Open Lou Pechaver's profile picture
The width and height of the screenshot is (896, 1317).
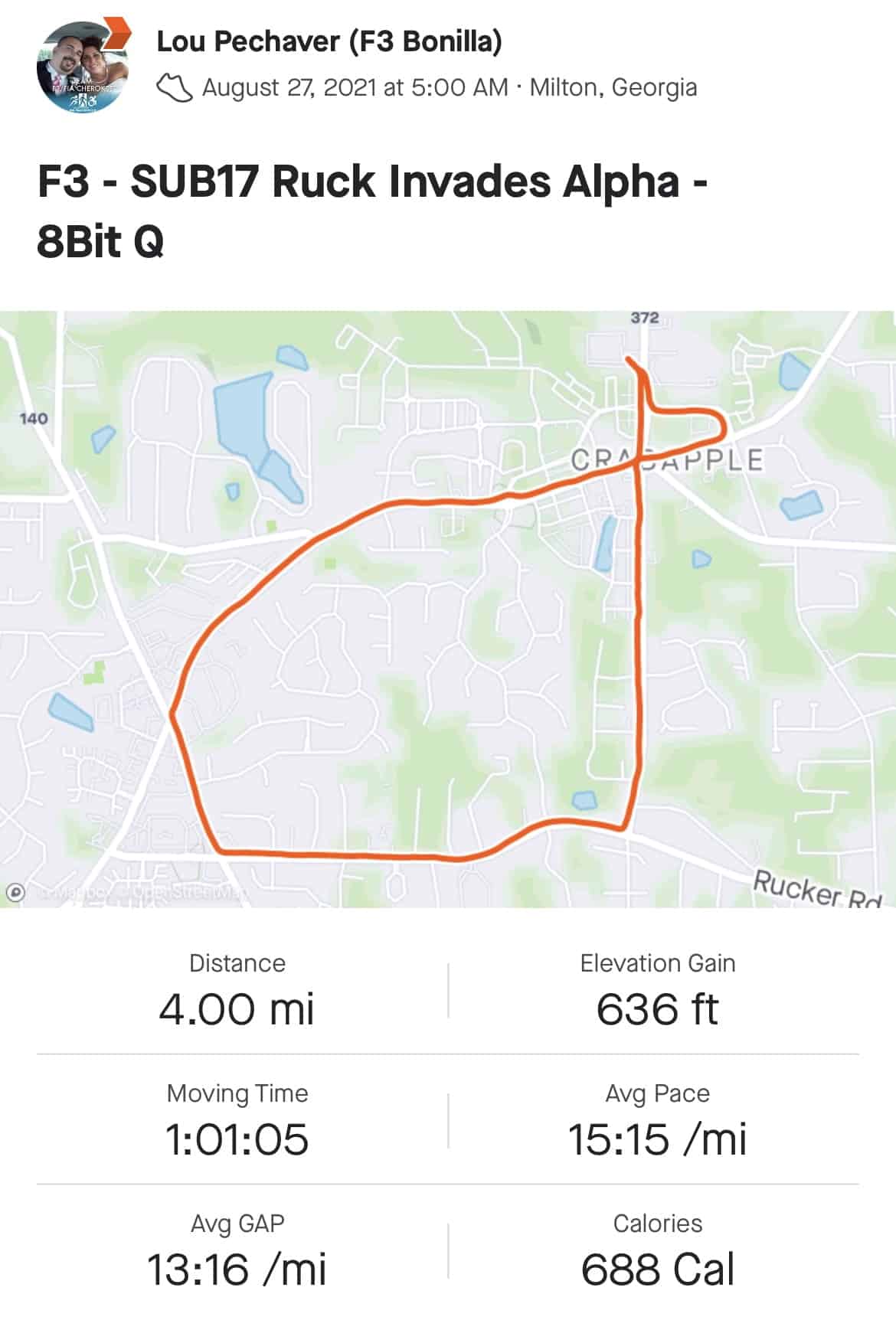pyautogui.click(x=81, y=67)
